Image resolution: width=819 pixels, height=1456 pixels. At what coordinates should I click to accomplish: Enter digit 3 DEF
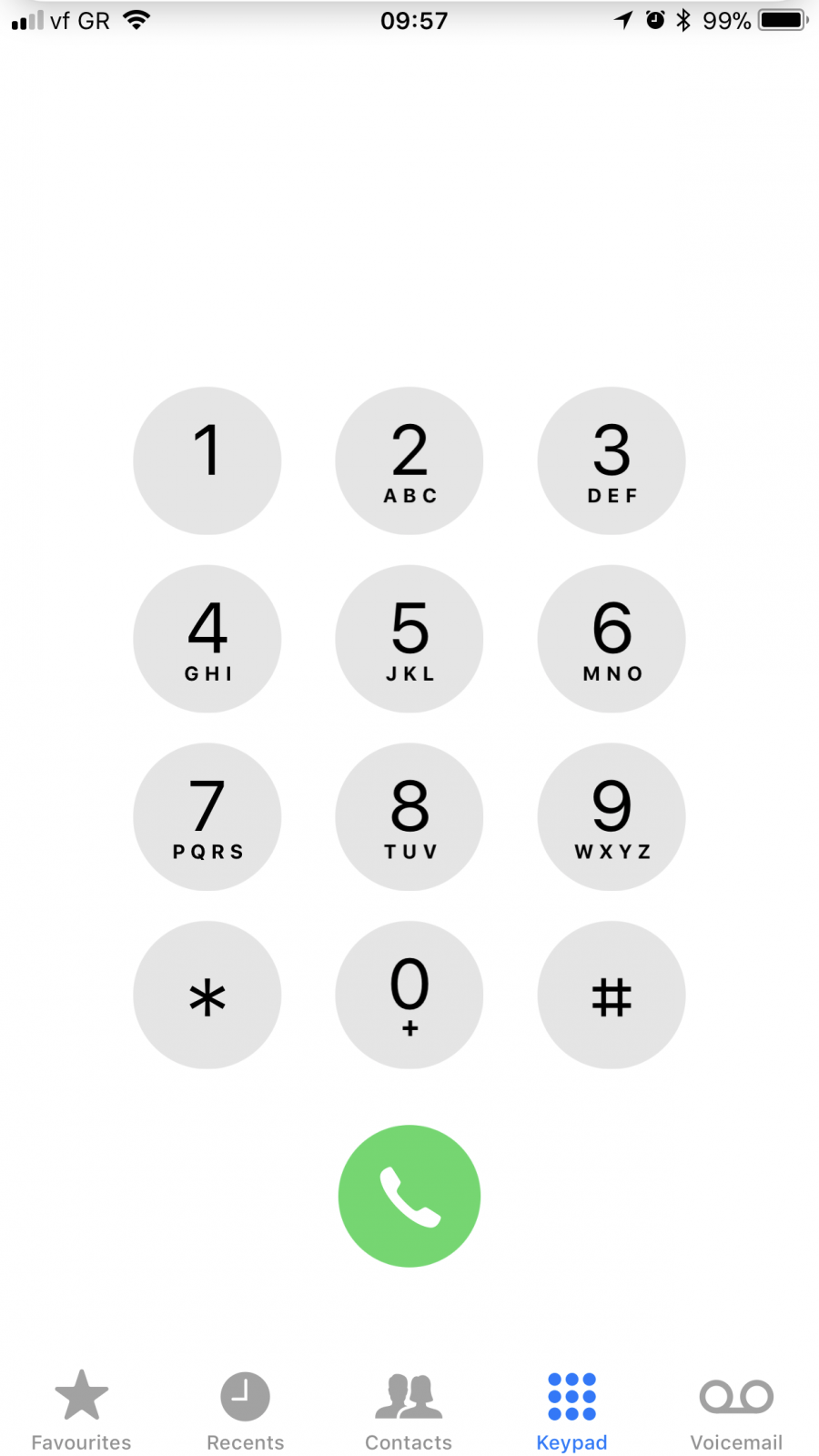[612, 460]
